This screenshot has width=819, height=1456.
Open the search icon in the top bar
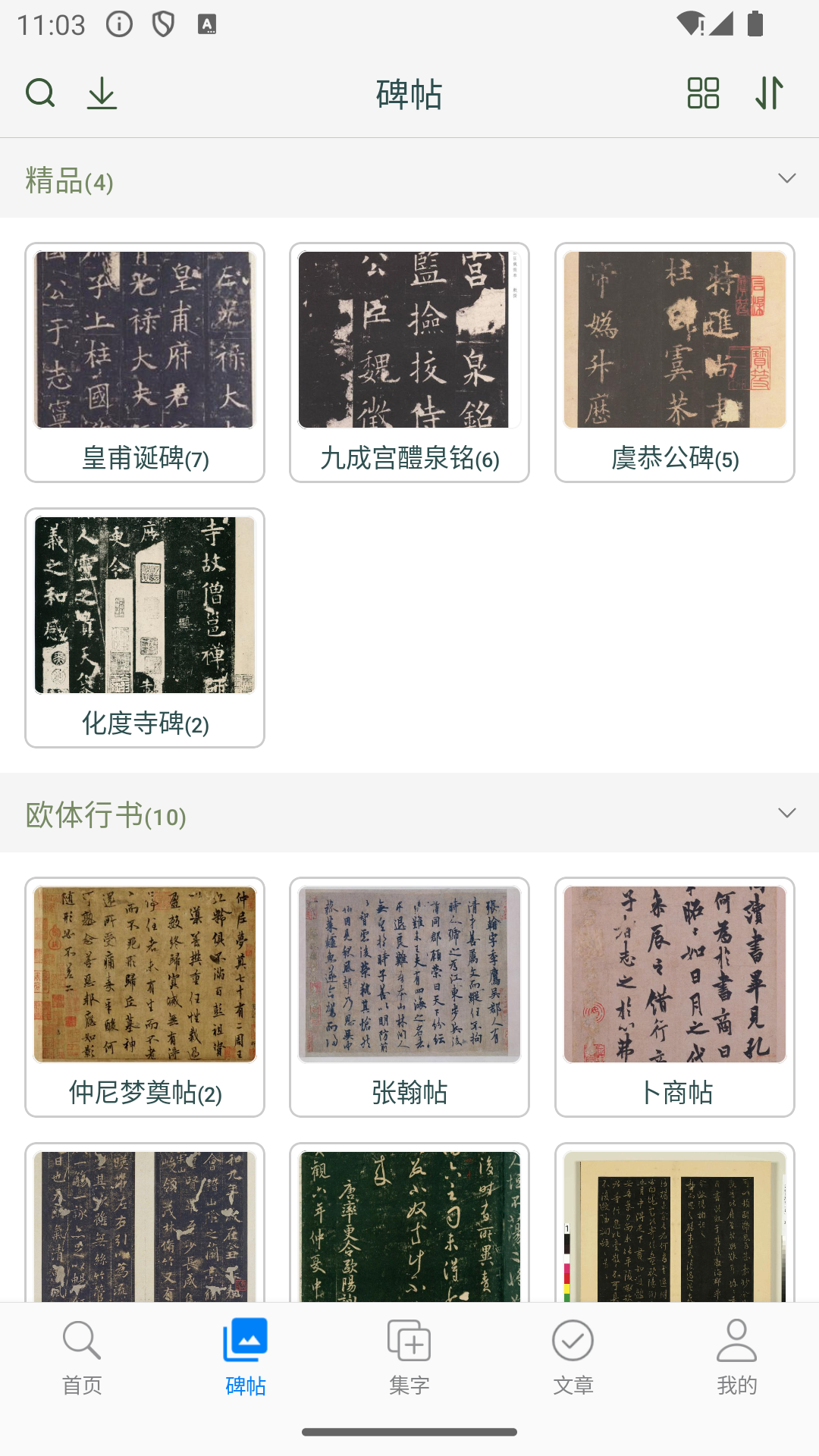point(40,93)
